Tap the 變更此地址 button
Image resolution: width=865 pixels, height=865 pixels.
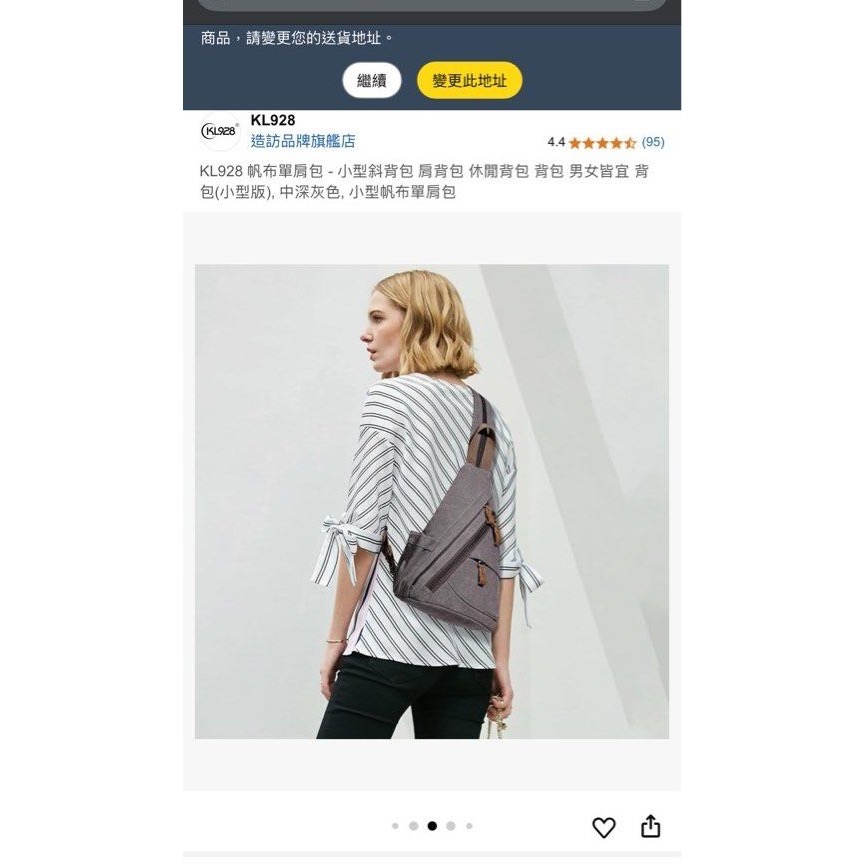tap(469, 81)
